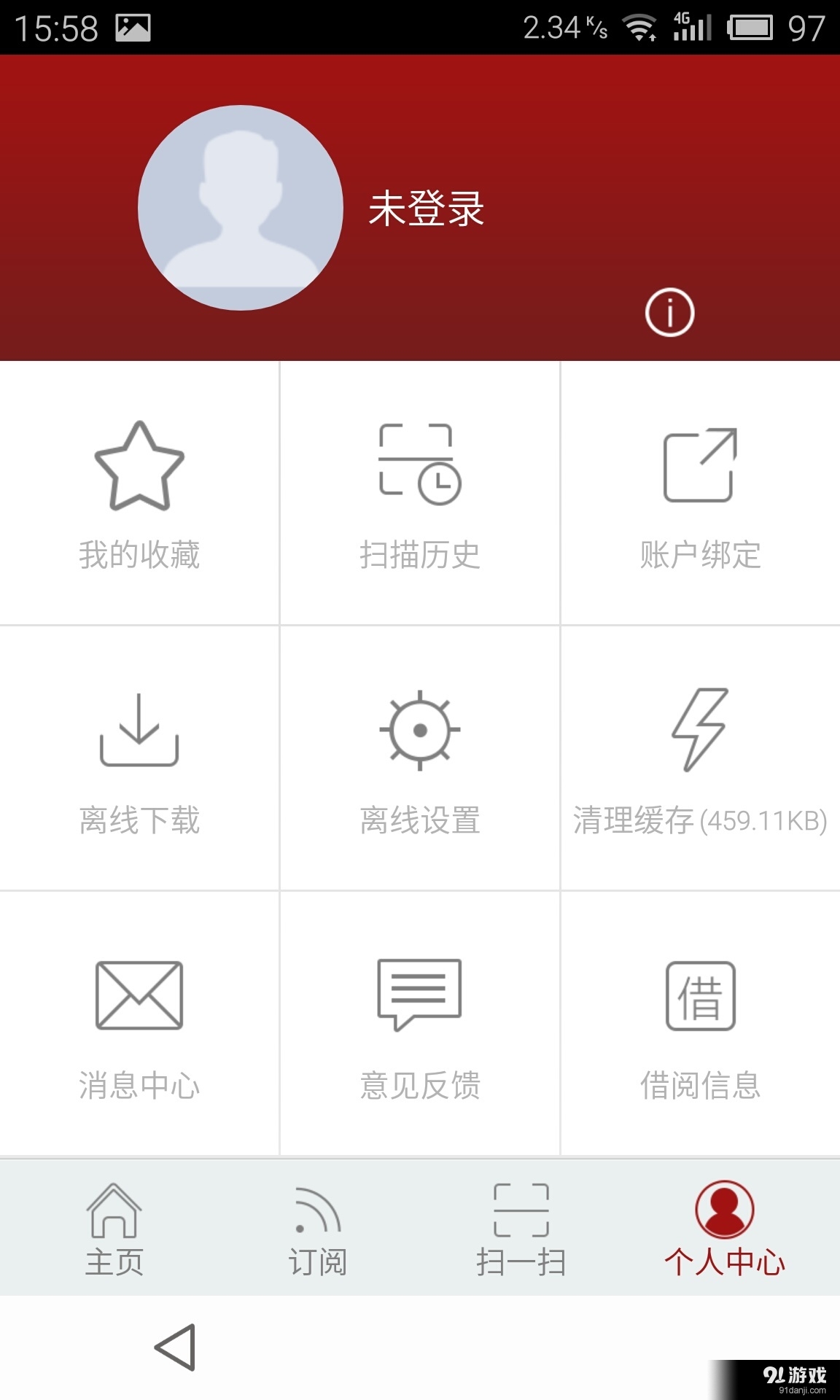Viewport: 840px width, 1400px height.
Task: Tap the info circle on red header
Action: coord(669,314)
